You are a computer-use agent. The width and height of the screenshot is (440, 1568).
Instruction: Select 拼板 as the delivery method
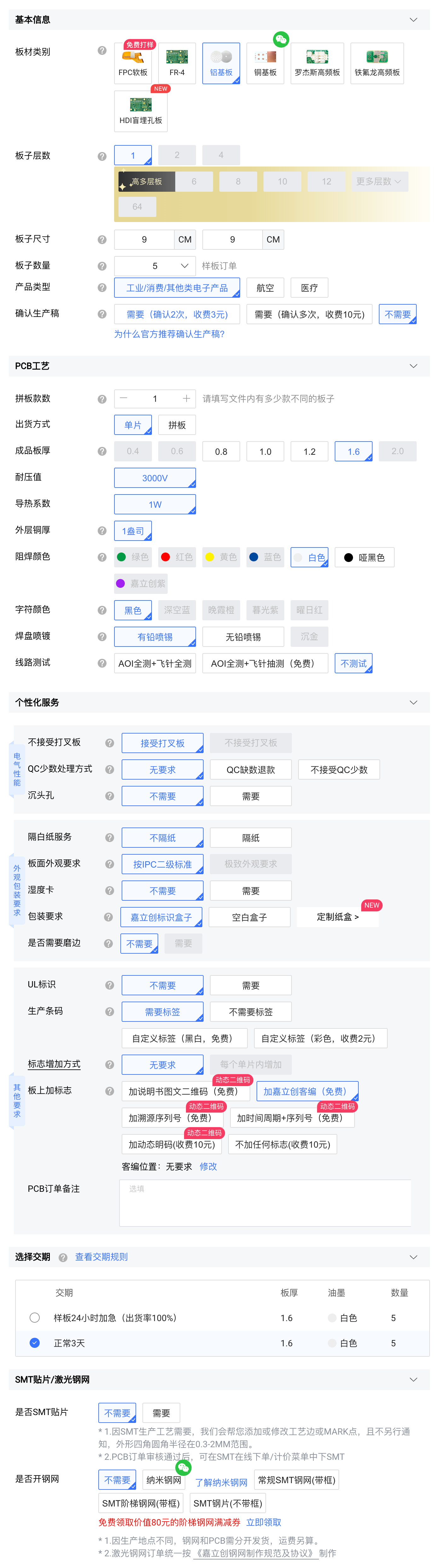tap(177, 425)
